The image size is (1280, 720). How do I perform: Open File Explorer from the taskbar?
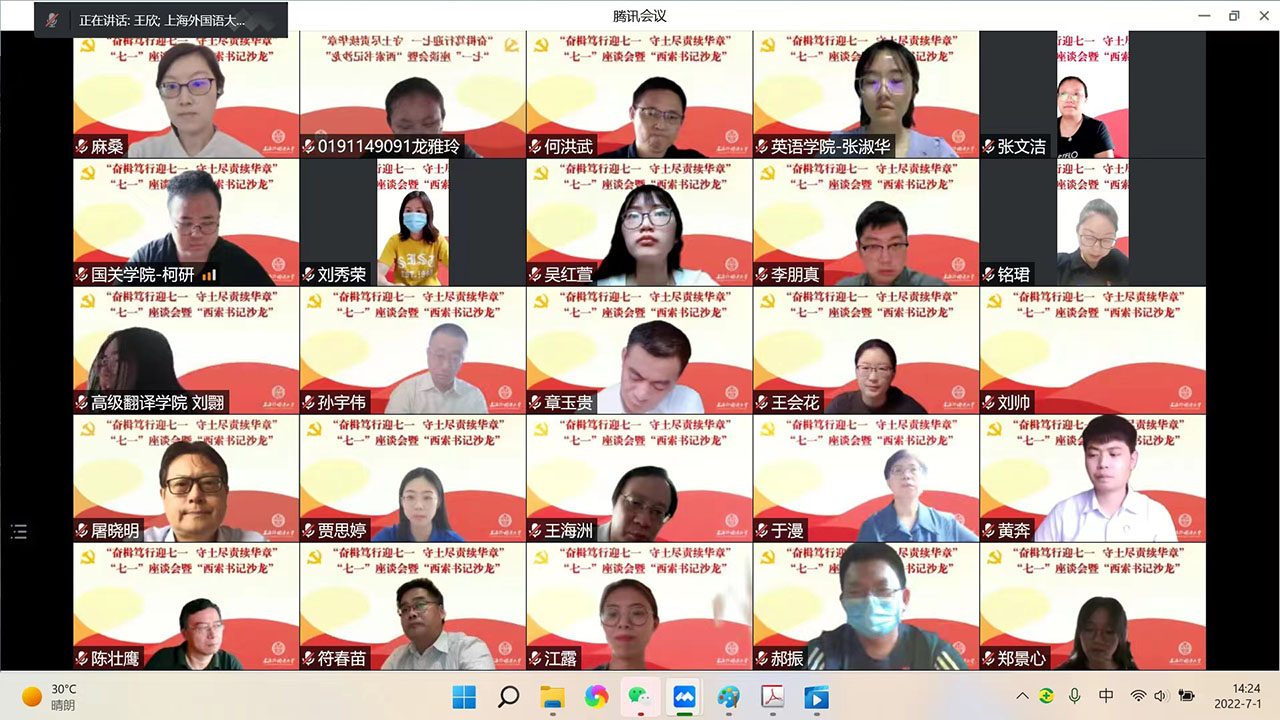click(x=552, y=696)
